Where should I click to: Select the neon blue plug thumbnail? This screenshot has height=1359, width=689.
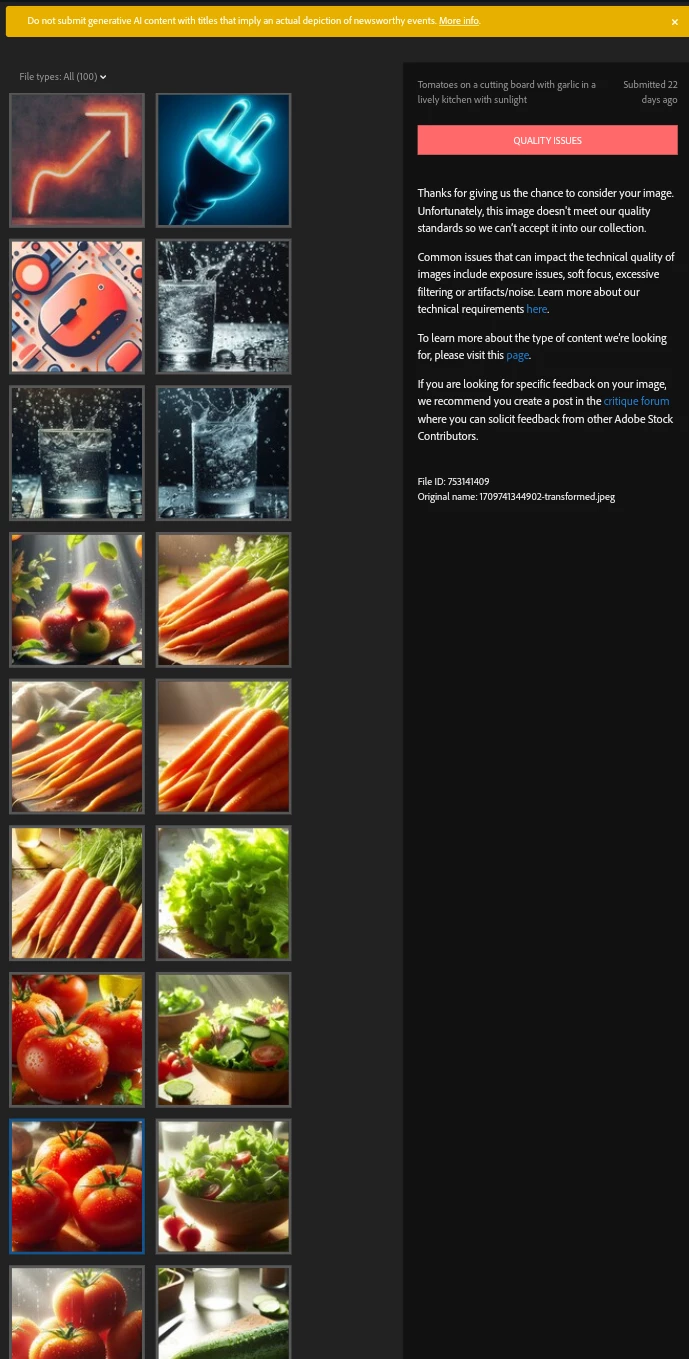(x=223, y=160)
